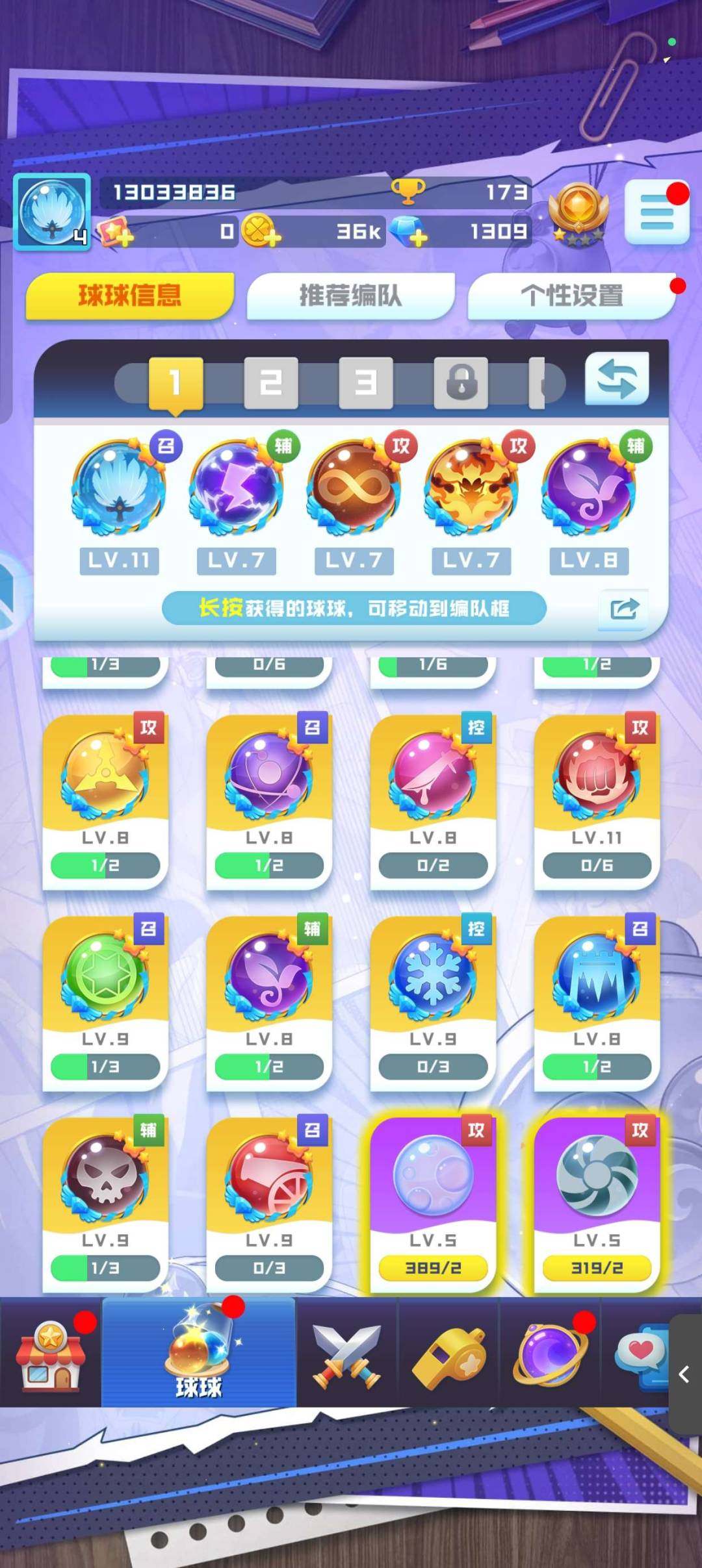Open the snowflake ball card
702x1568 pixels.
click(x=433, y=1002)
